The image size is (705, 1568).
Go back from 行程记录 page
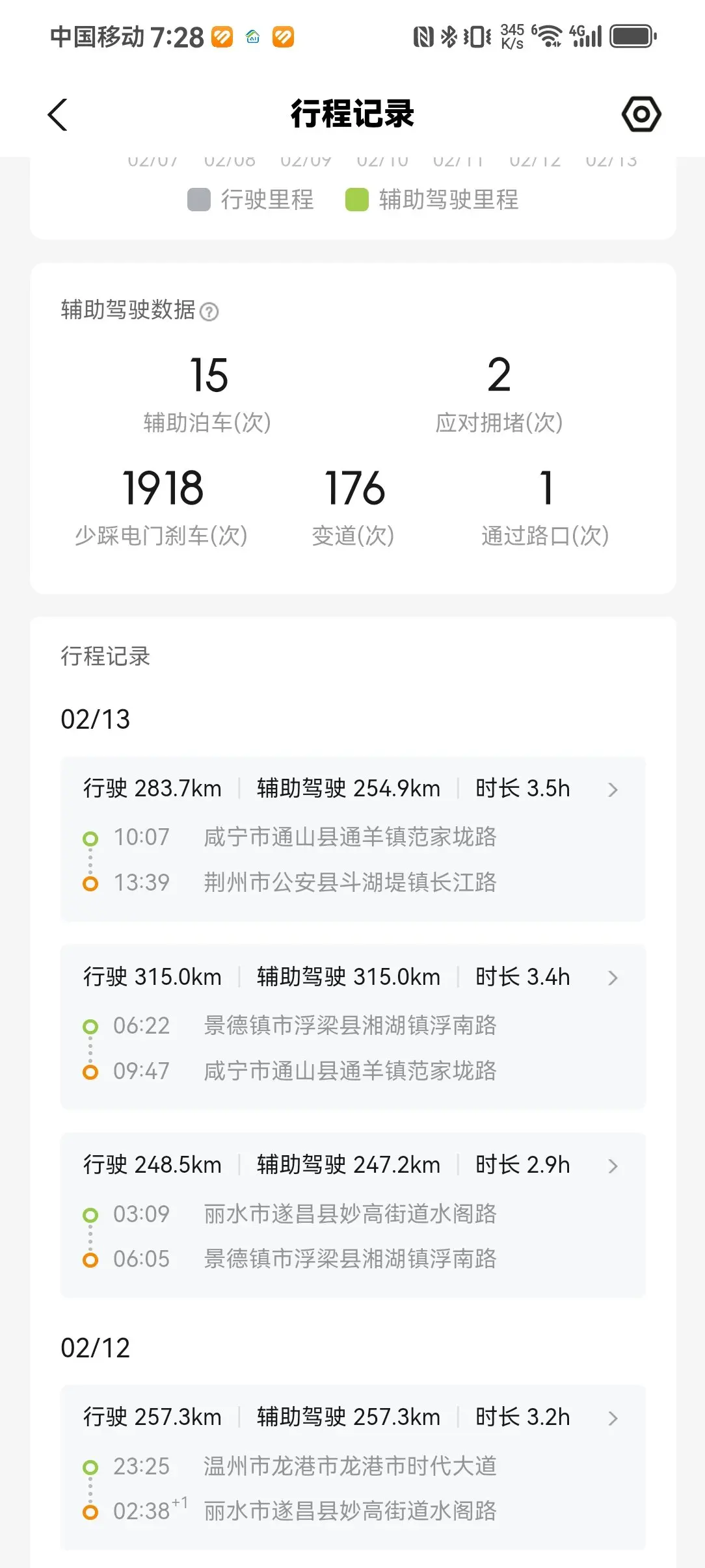tap(58, 115)
